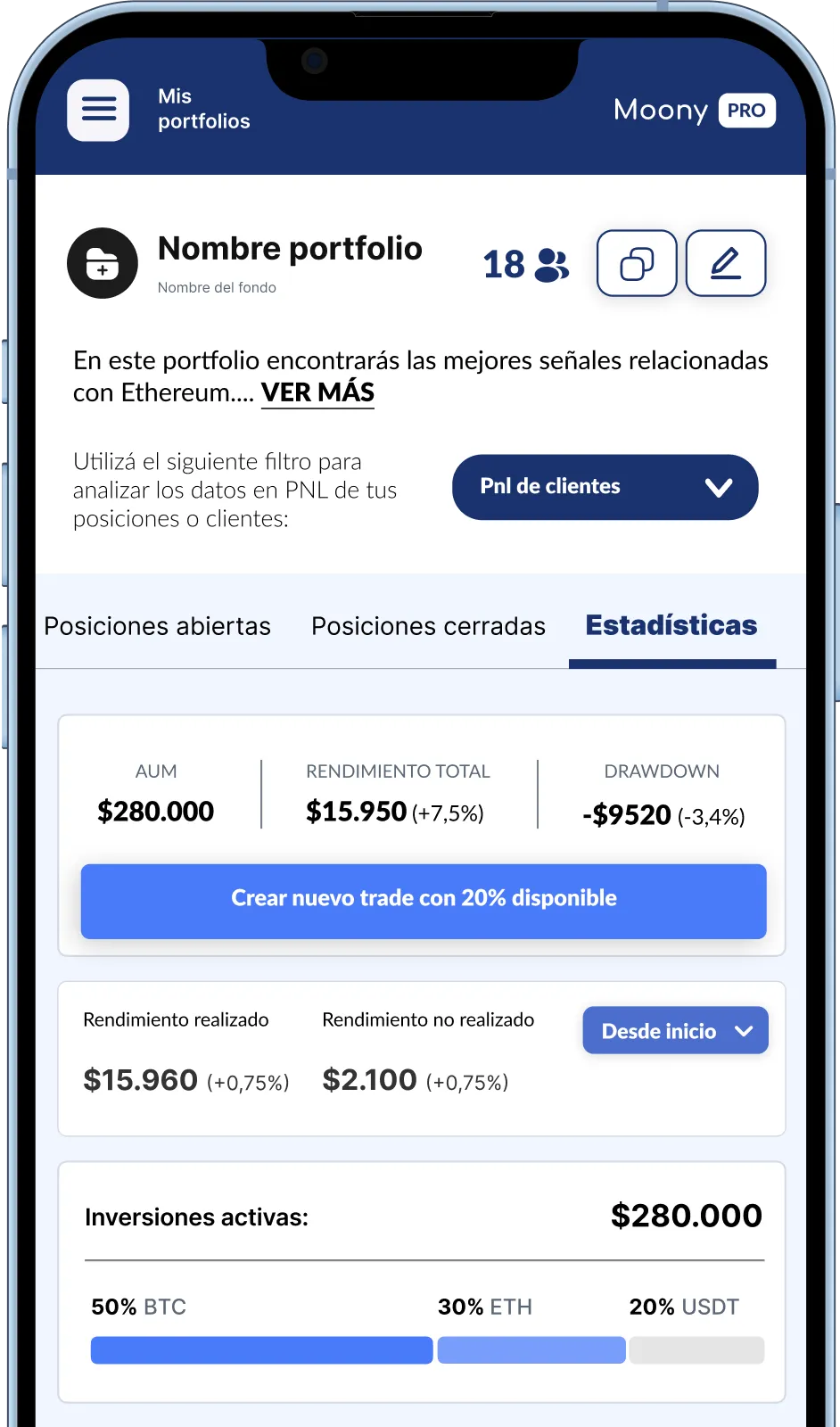Open VER MÁS to read full description
Screen dimensions: 840x1427
[x=317, y=392]
